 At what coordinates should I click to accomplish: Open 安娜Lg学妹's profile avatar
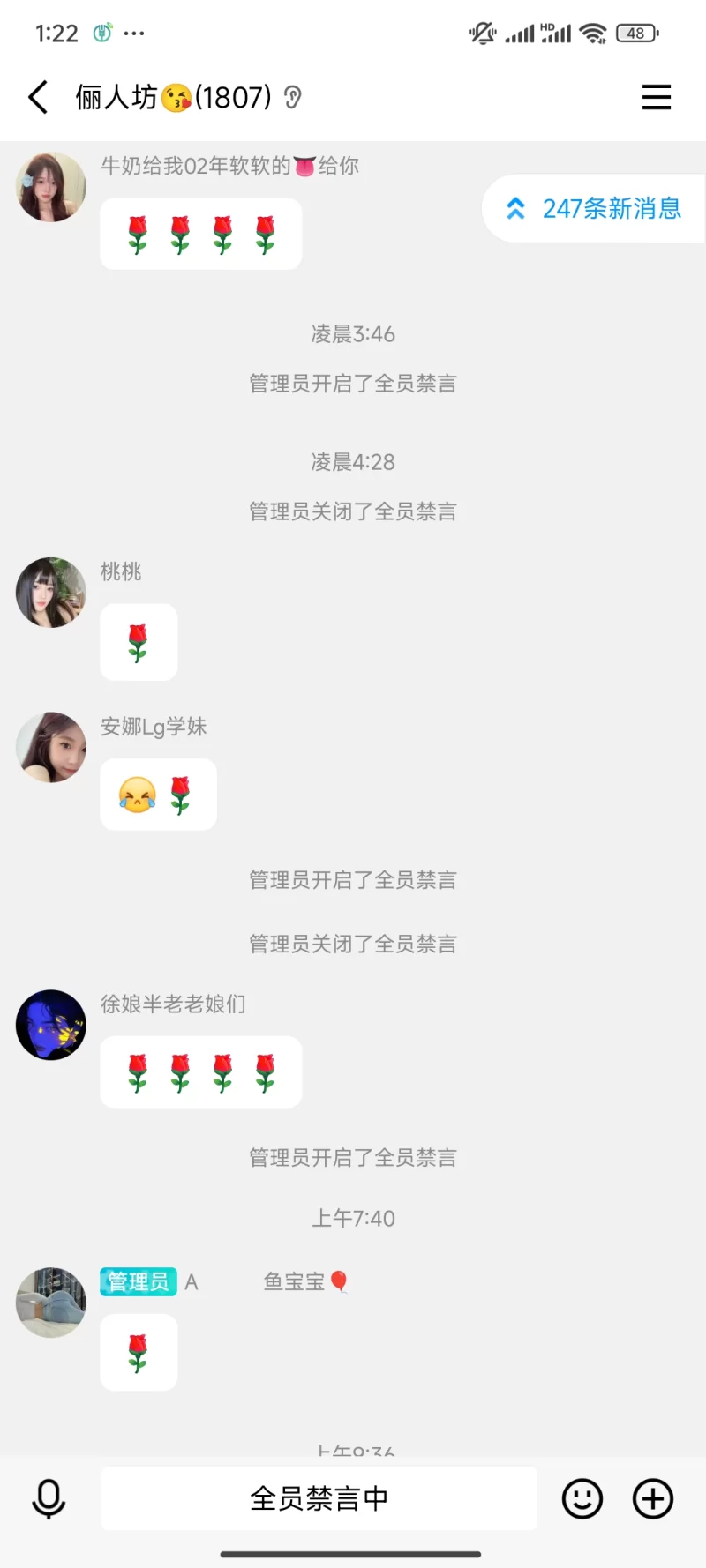pos(51,748)
